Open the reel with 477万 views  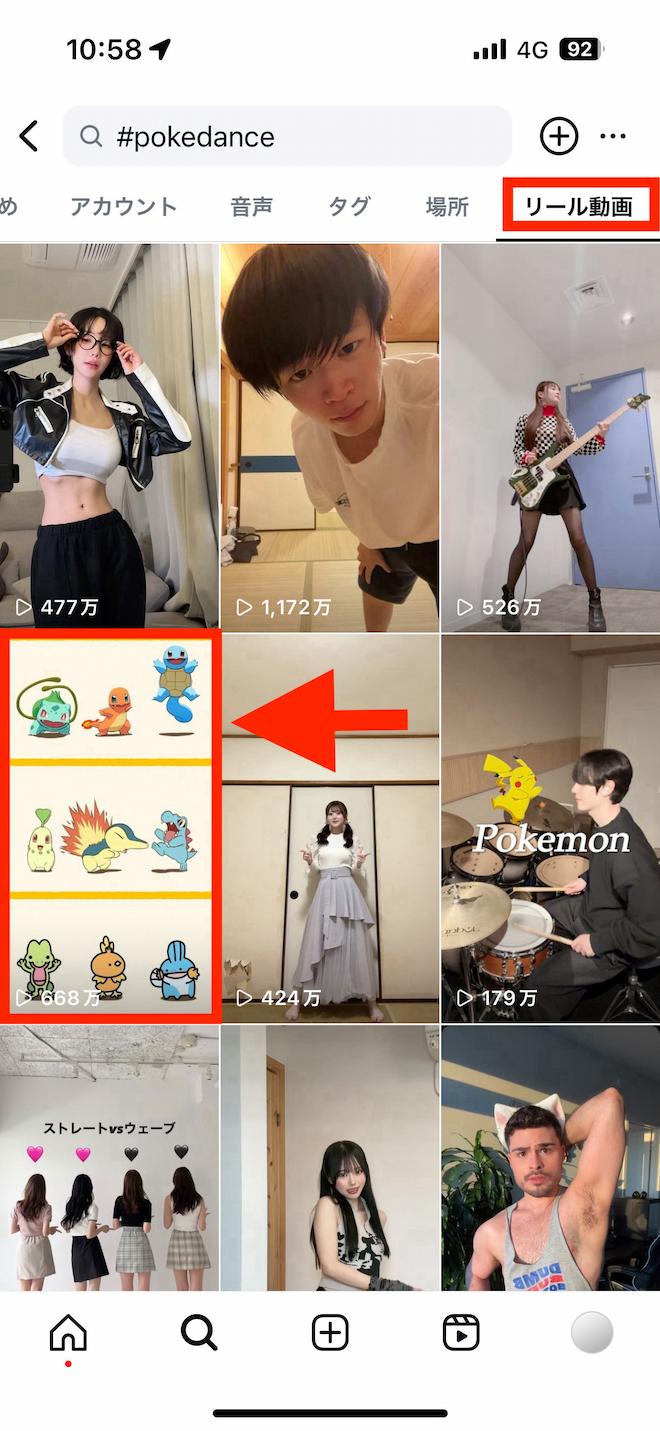(x=109, y=437)
